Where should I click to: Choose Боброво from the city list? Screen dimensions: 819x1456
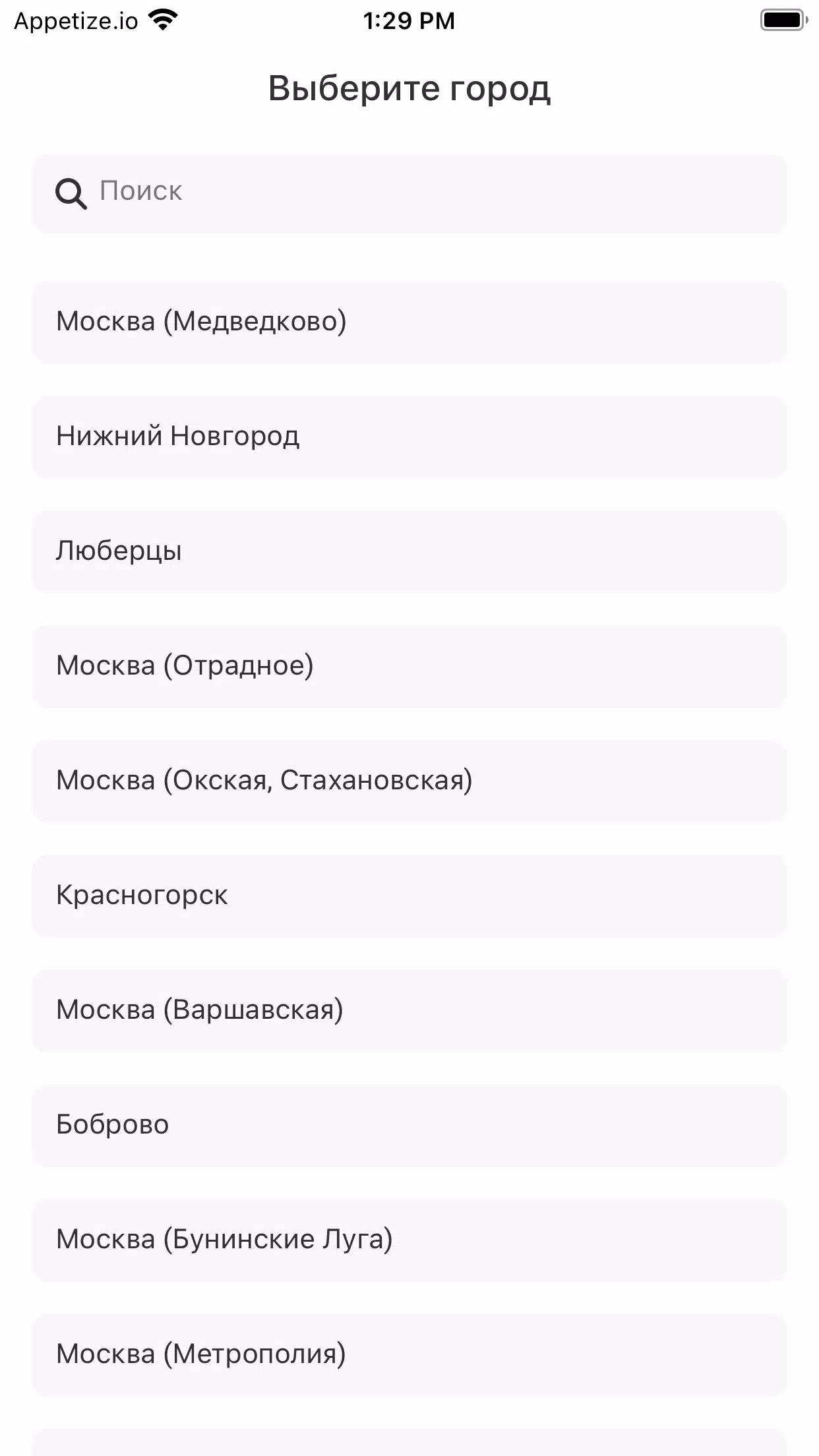pyautogui.click(x=409, y=1125)
